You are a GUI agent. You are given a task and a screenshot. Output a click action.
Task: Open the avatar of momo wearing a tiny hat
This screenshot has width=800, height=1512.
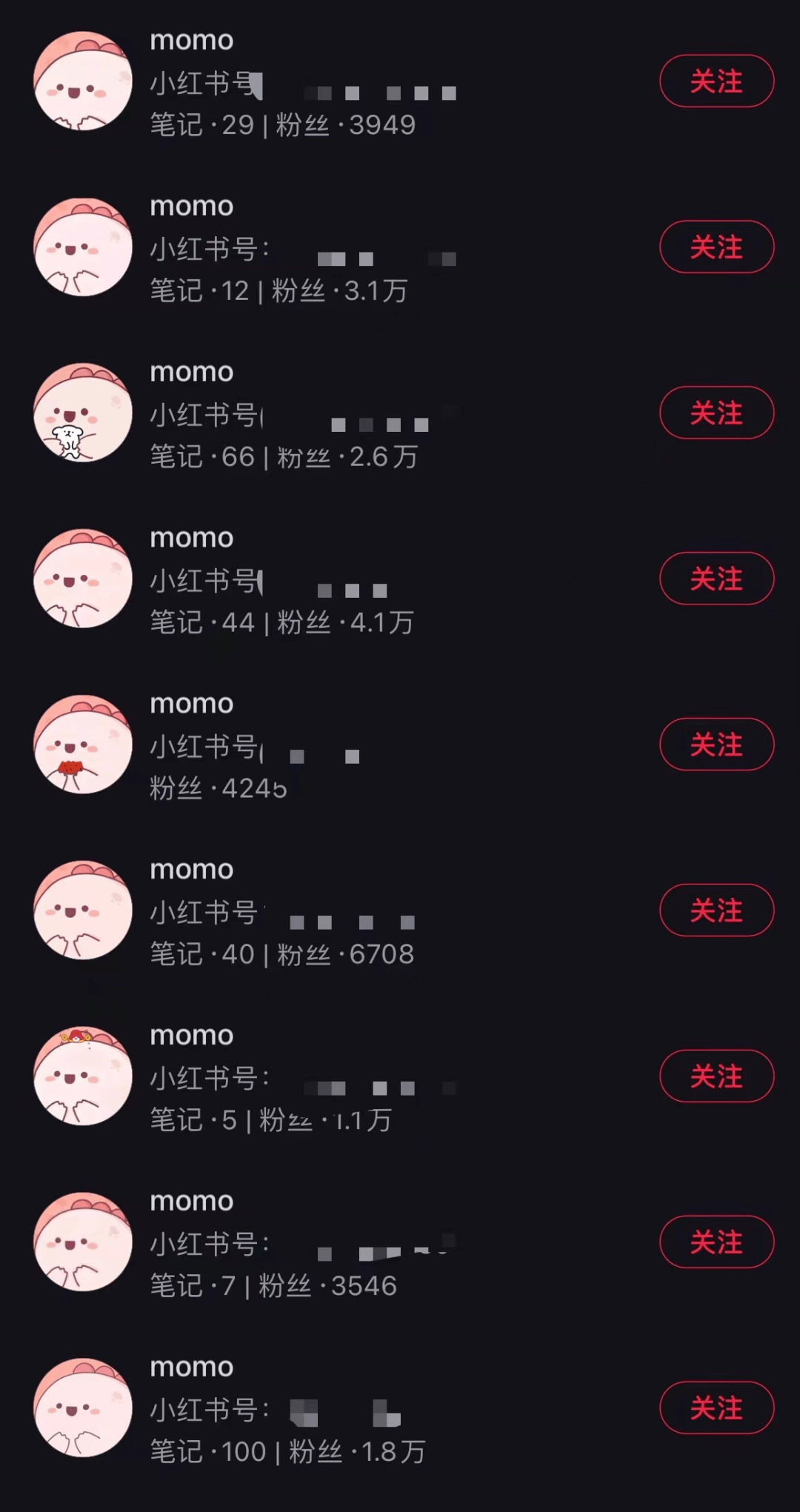pos(83,1077)
